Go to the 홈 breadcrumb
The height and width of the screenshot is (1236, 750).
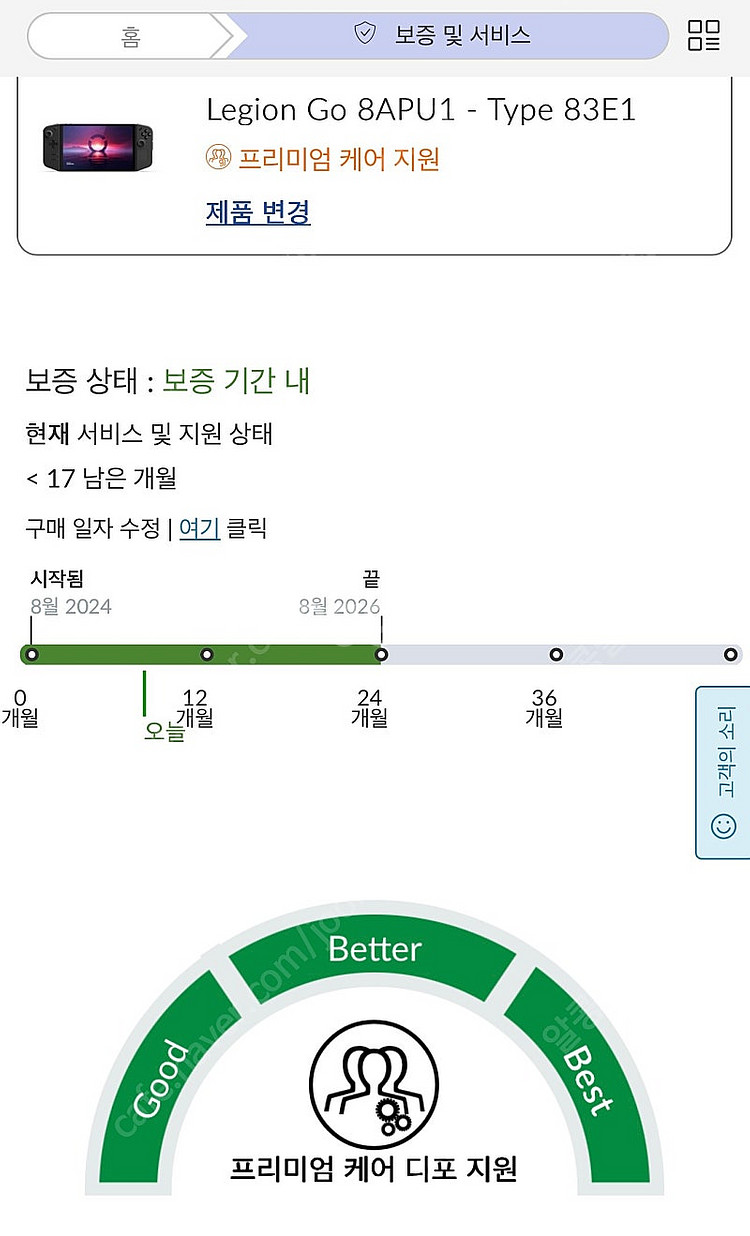130,36
